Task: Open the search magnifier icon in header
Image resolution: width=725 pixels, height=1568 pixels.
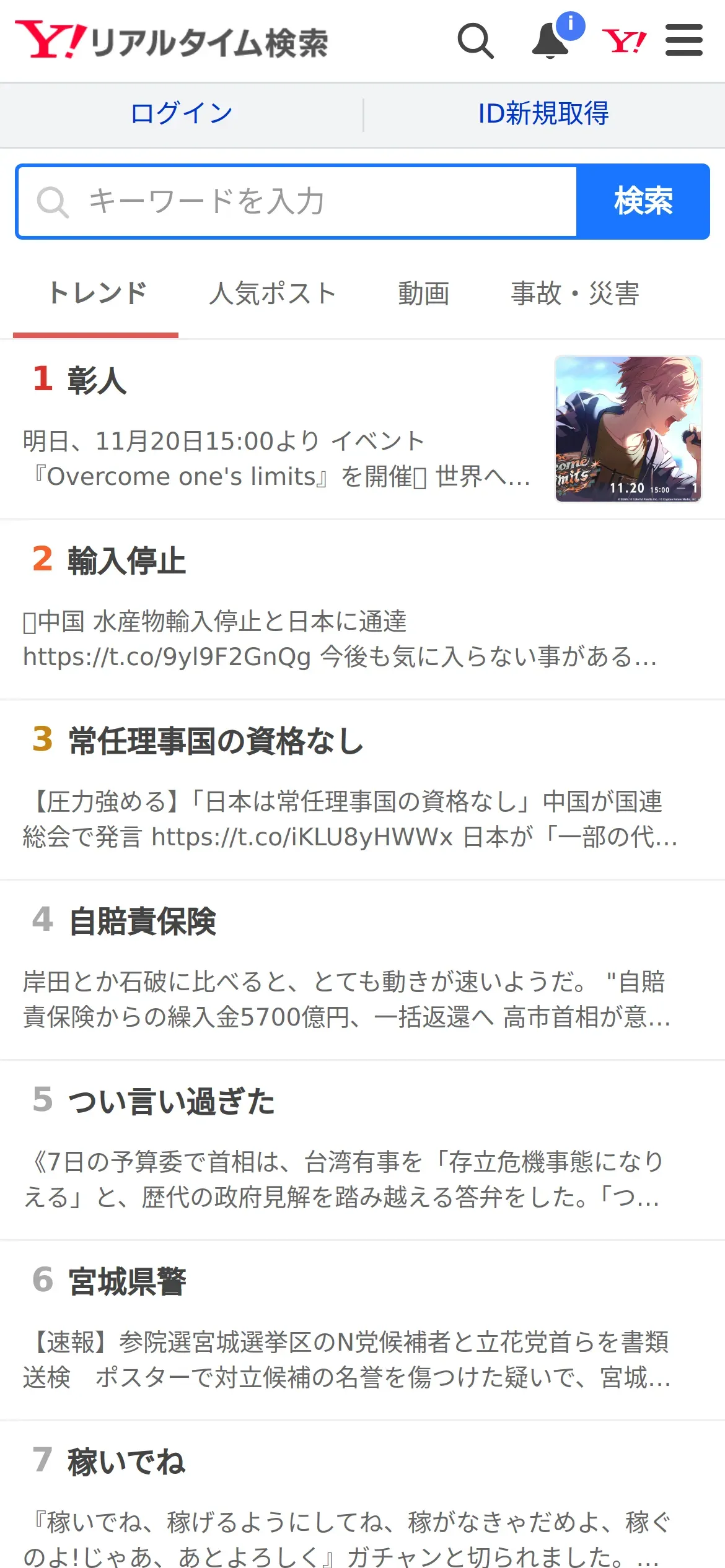Action: [475, 41]
